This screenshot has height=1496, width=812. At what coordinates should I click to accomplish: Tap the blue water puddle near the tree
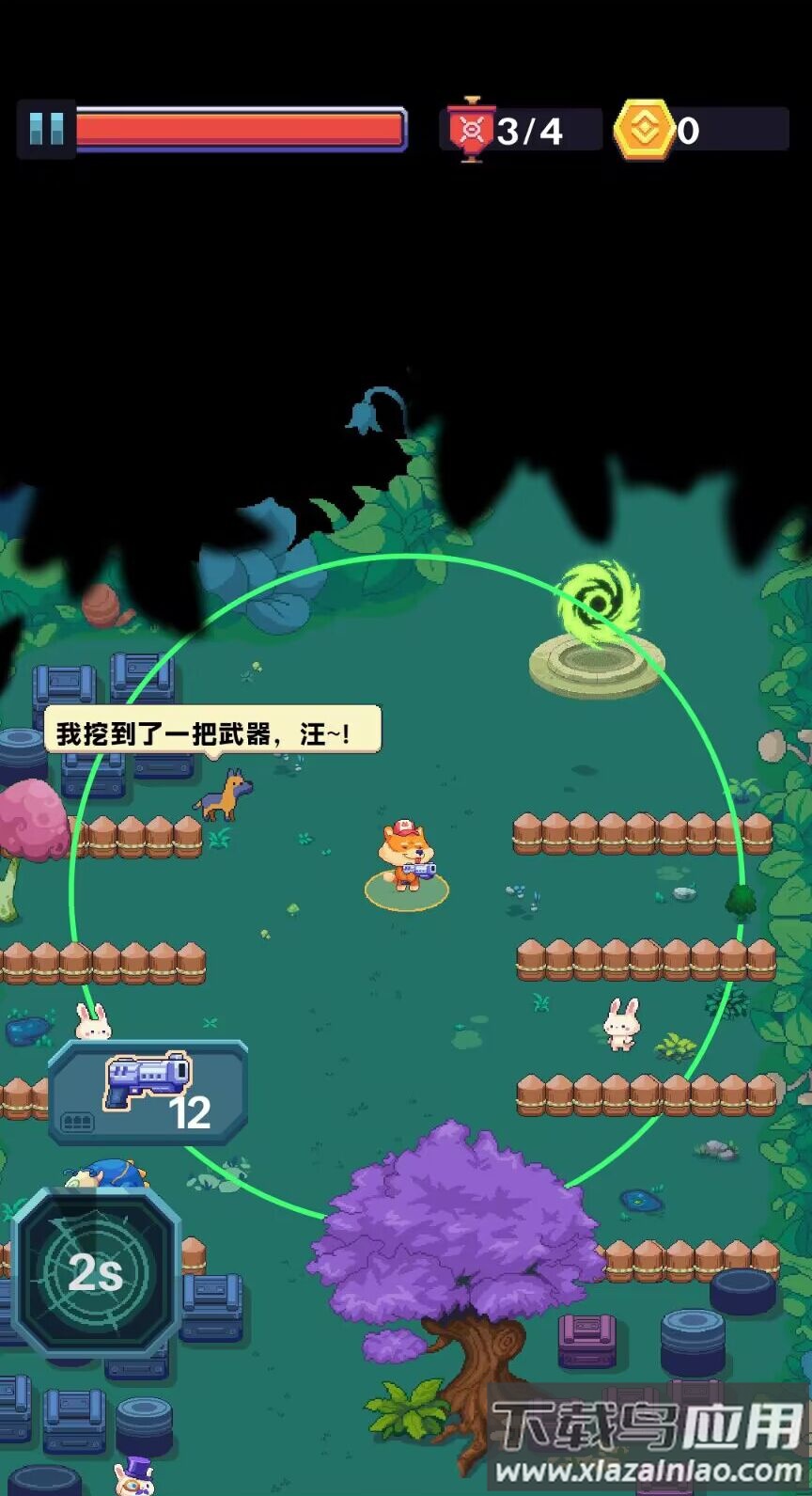[x=641, y=1200]
